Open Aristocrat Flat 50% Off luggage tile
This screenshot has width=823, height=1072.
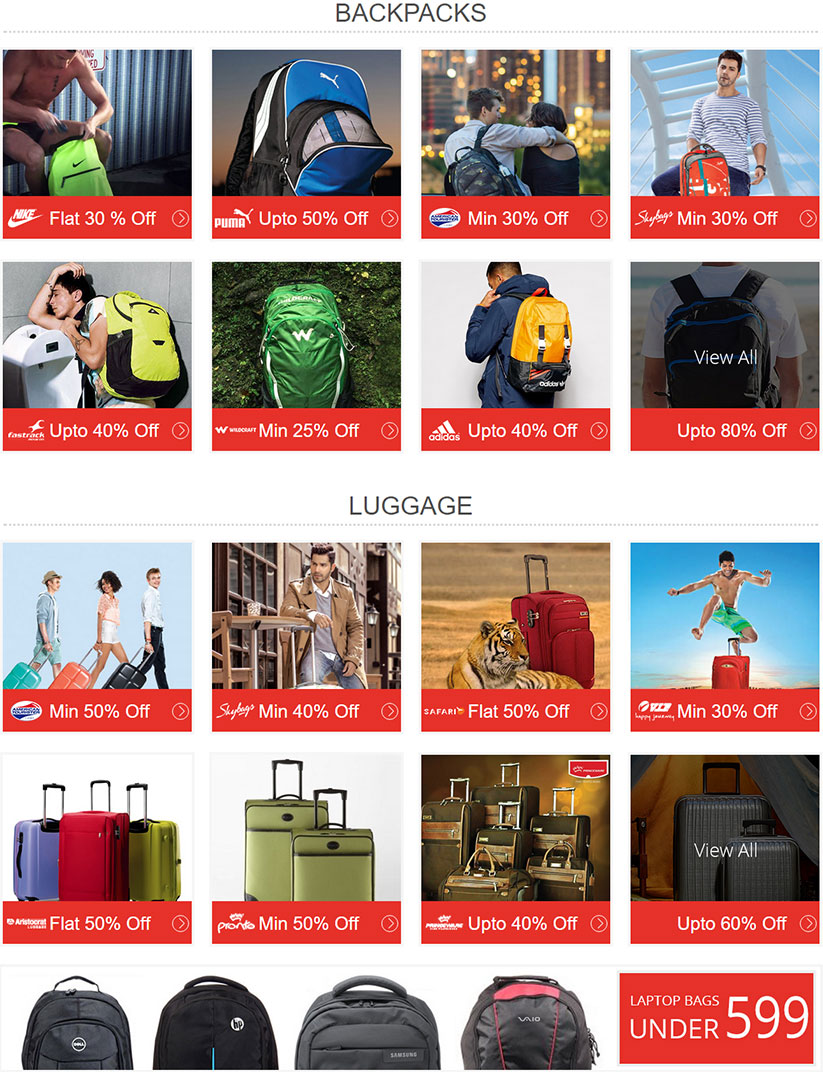[x=97, y=848]
